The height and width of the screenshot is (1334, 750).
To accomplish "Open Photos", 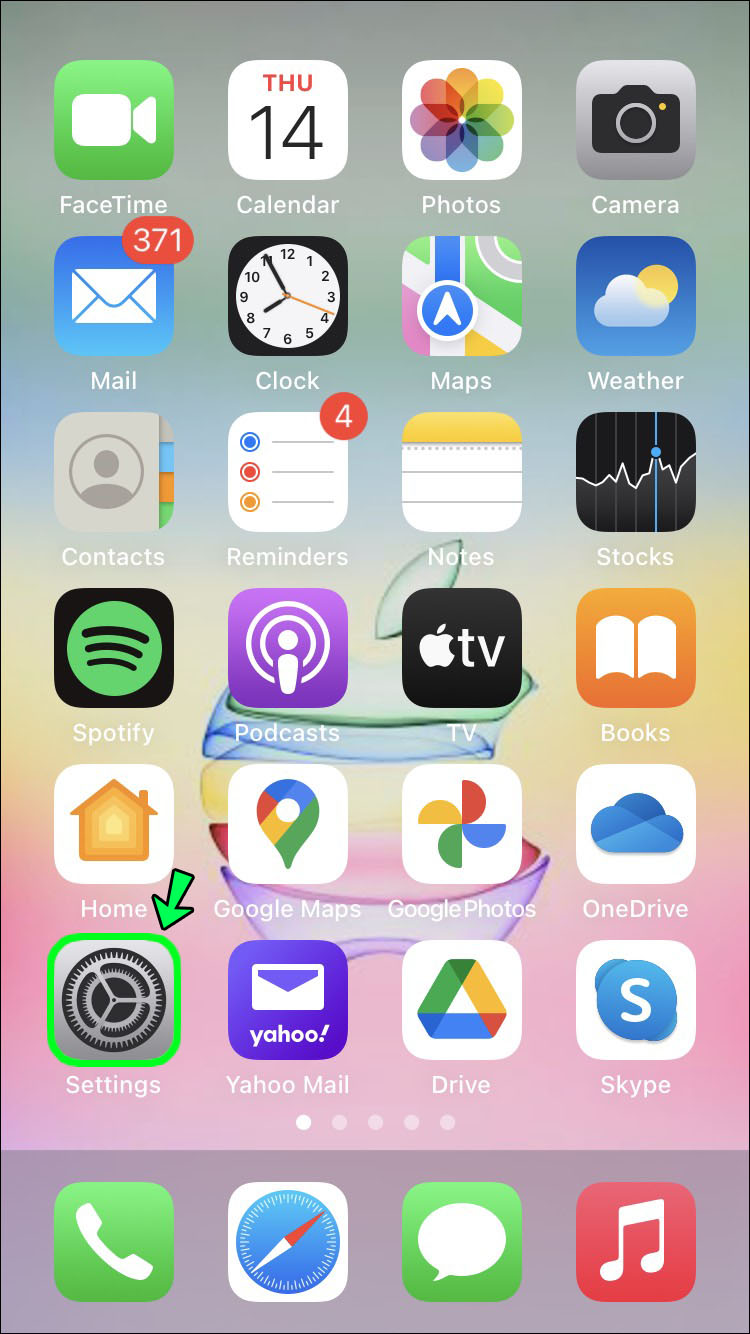I will coord(461,120).
